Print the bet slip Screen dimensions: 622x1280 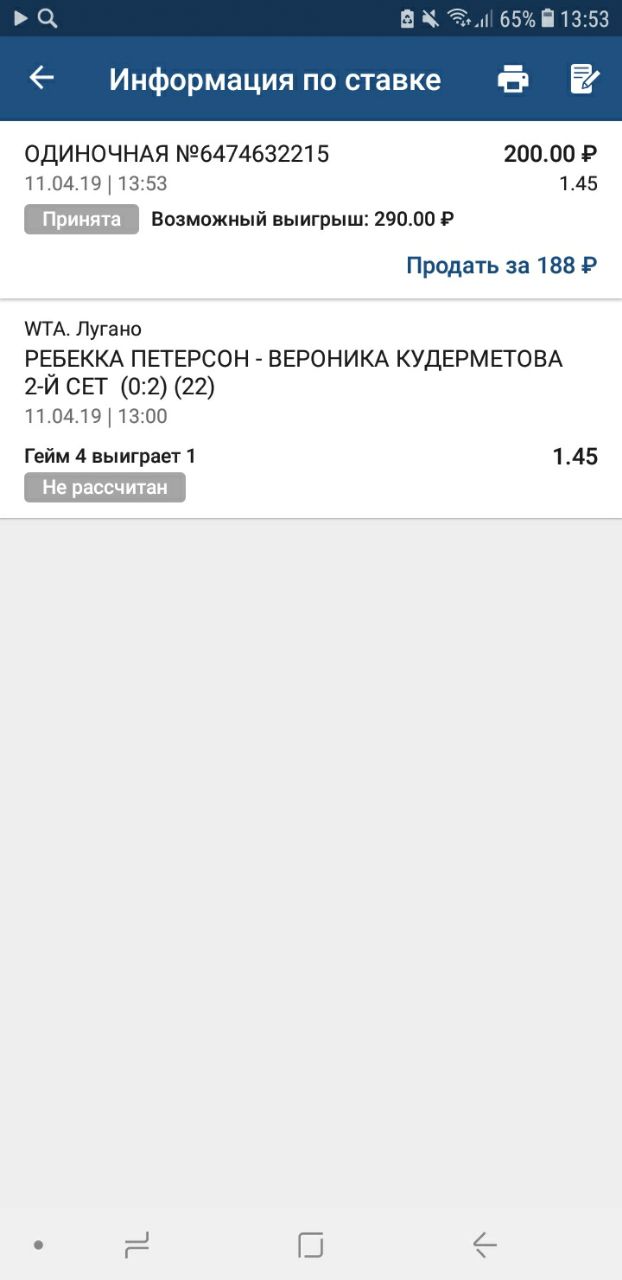coord(513,78)
